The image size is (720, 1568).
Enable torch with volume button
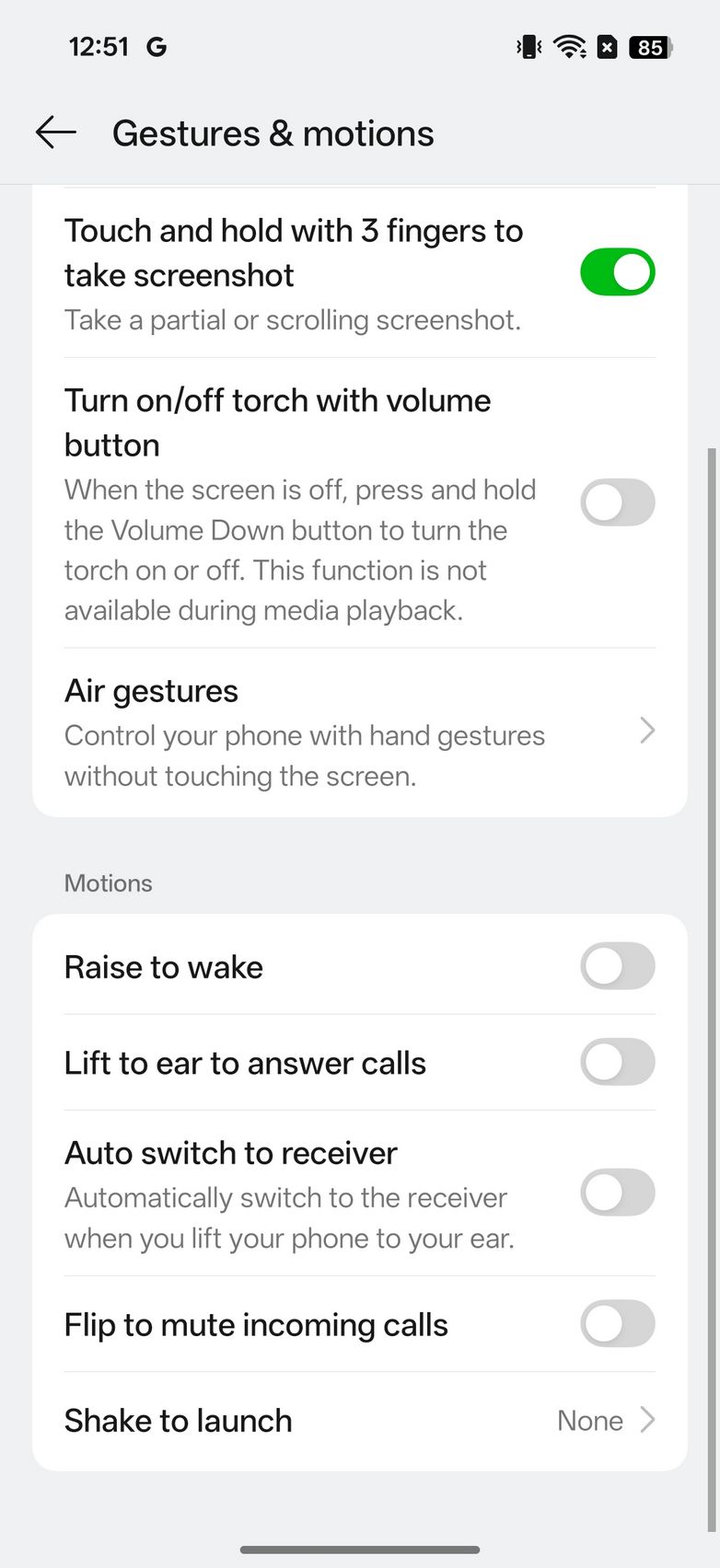(x=617, y=502)
